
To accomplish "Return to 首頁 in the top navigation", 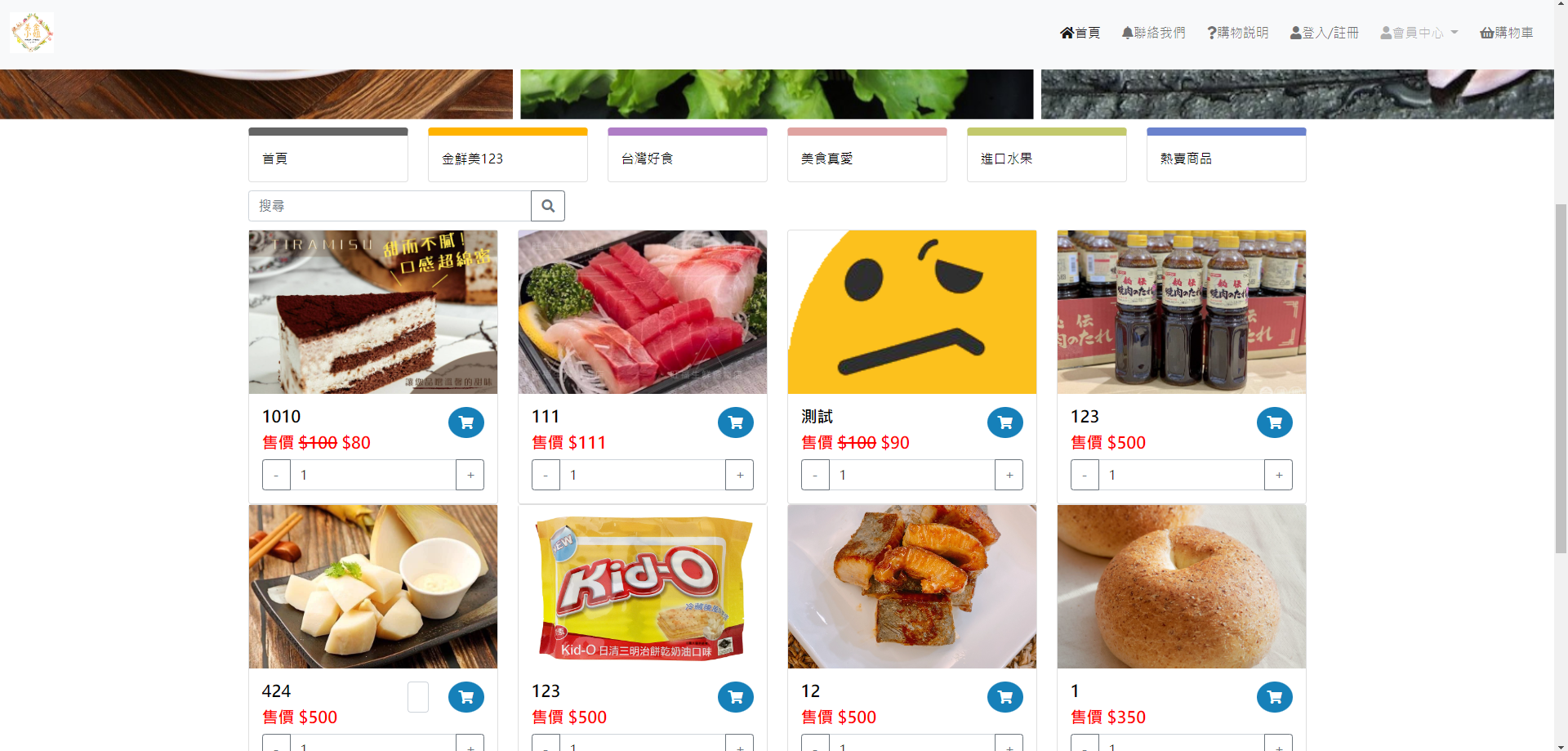I will pyautogui.click(x=1080, y=33).
